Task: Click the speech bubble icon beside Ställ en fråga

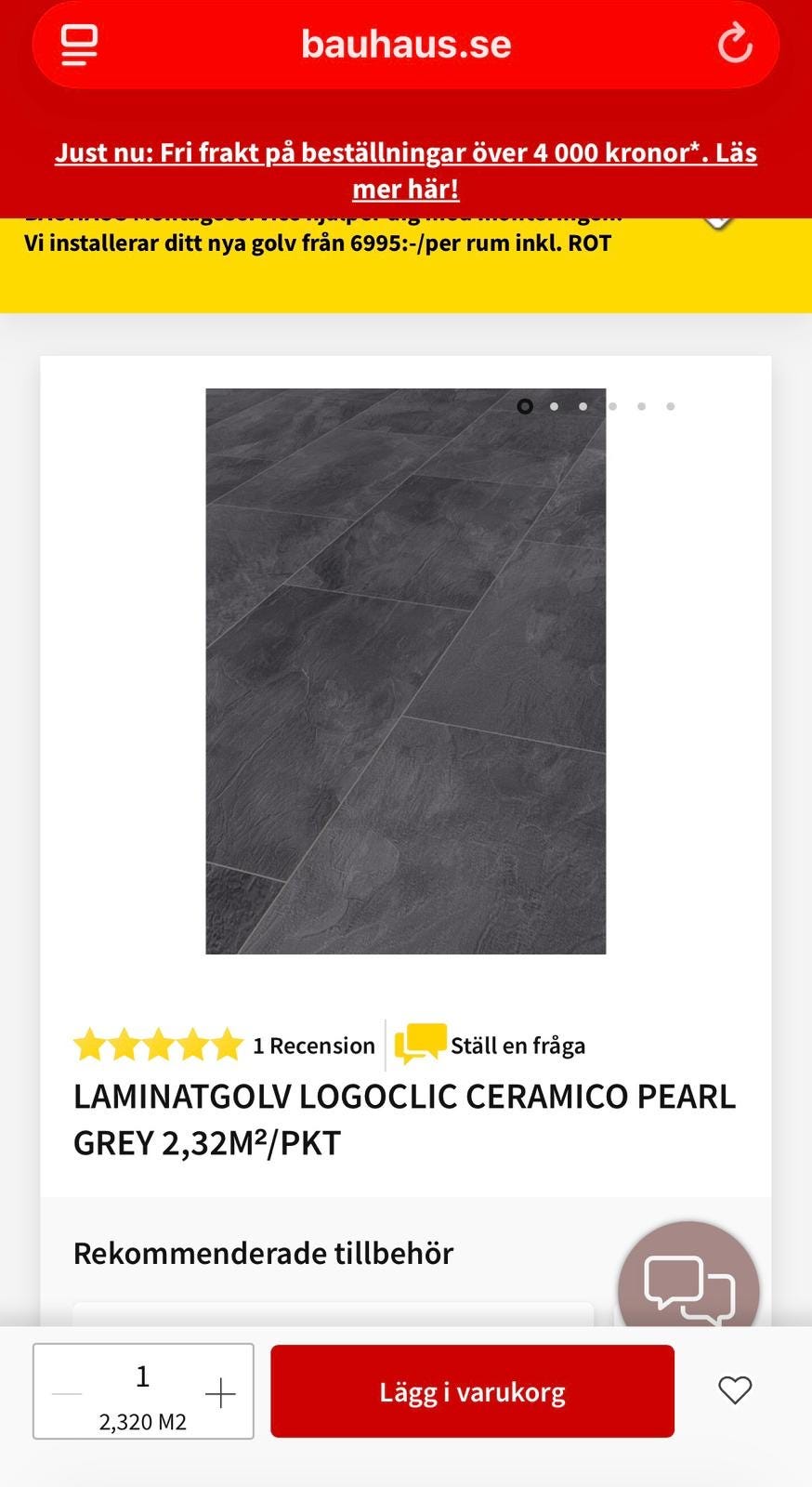Action: click(419, 1045)
